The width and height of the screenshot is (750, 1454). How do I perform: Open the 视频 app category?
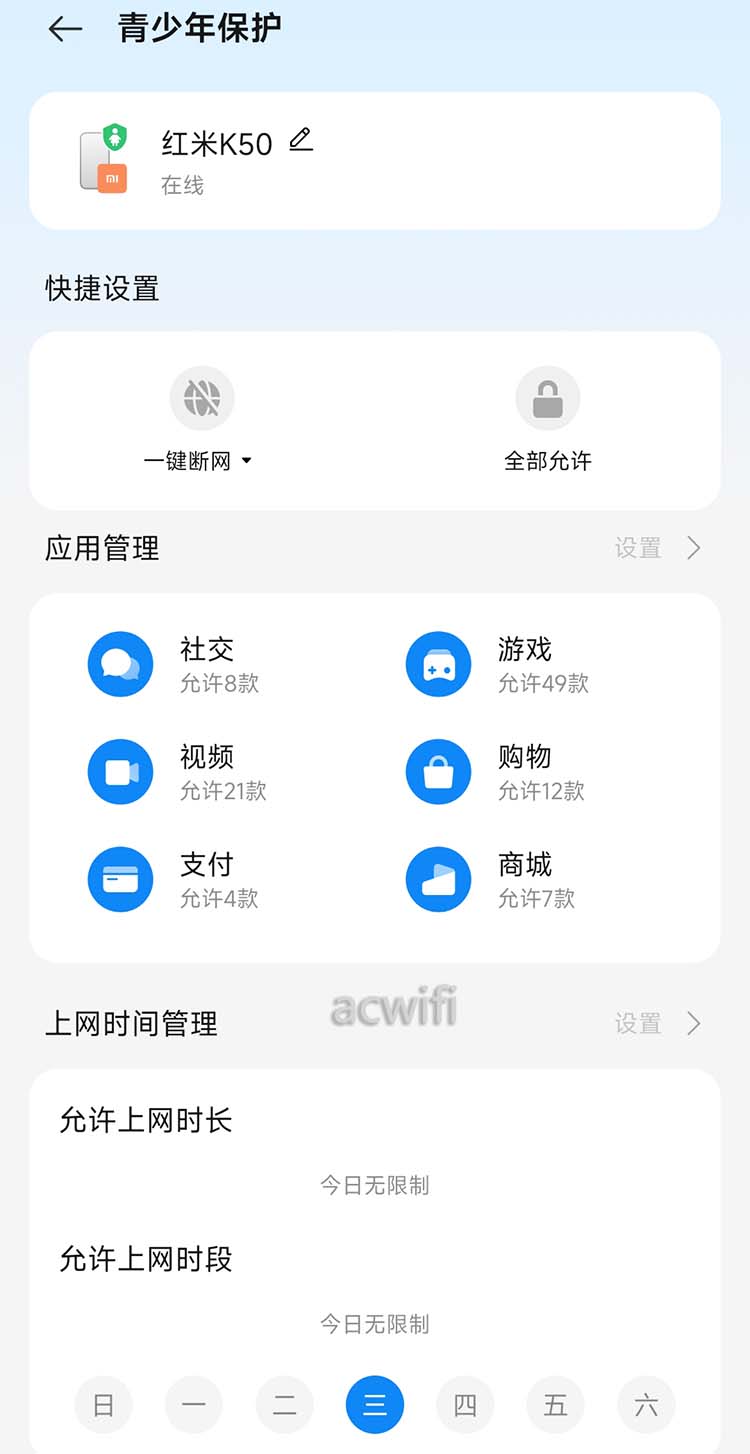pos(121,772)
